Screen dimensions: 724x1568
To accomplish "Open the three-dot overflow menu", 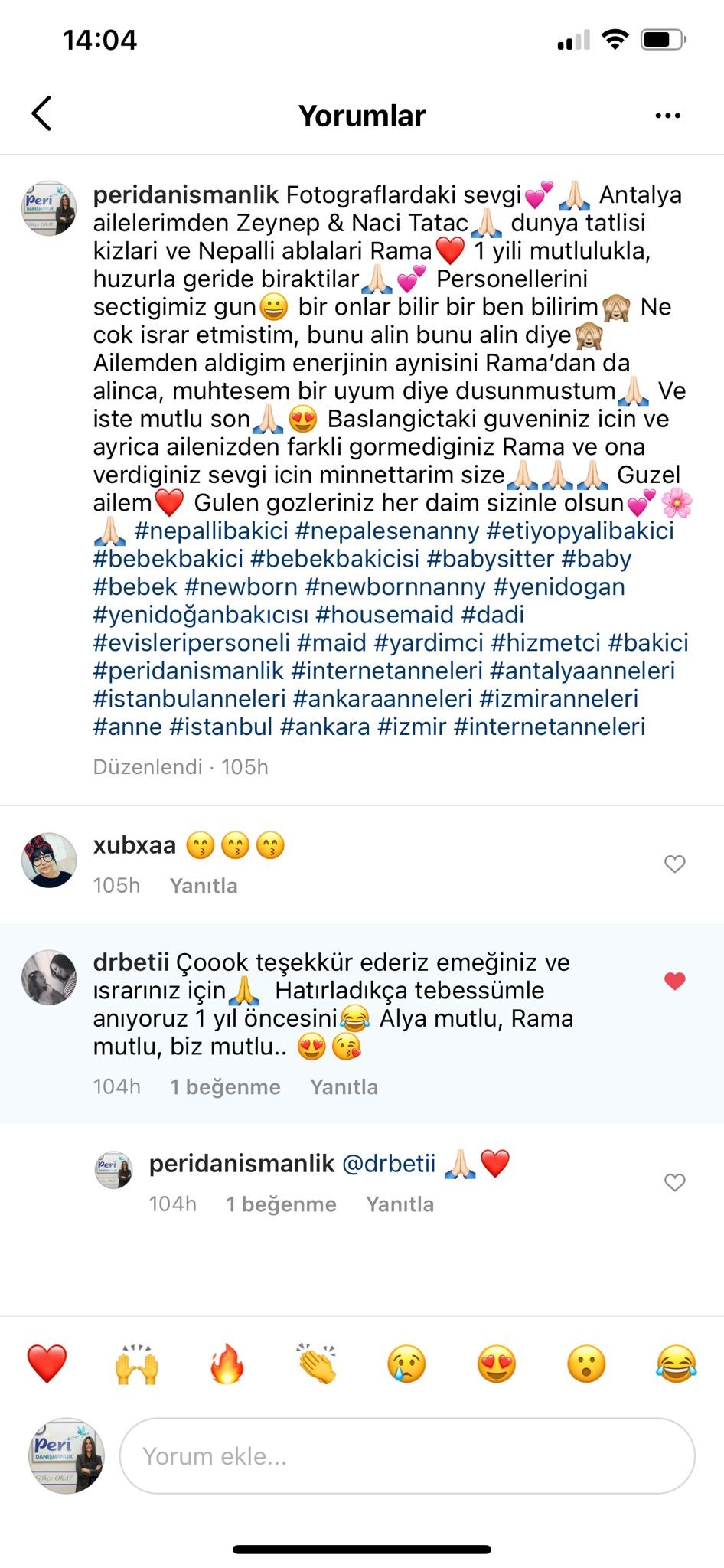I will point(667,116).
